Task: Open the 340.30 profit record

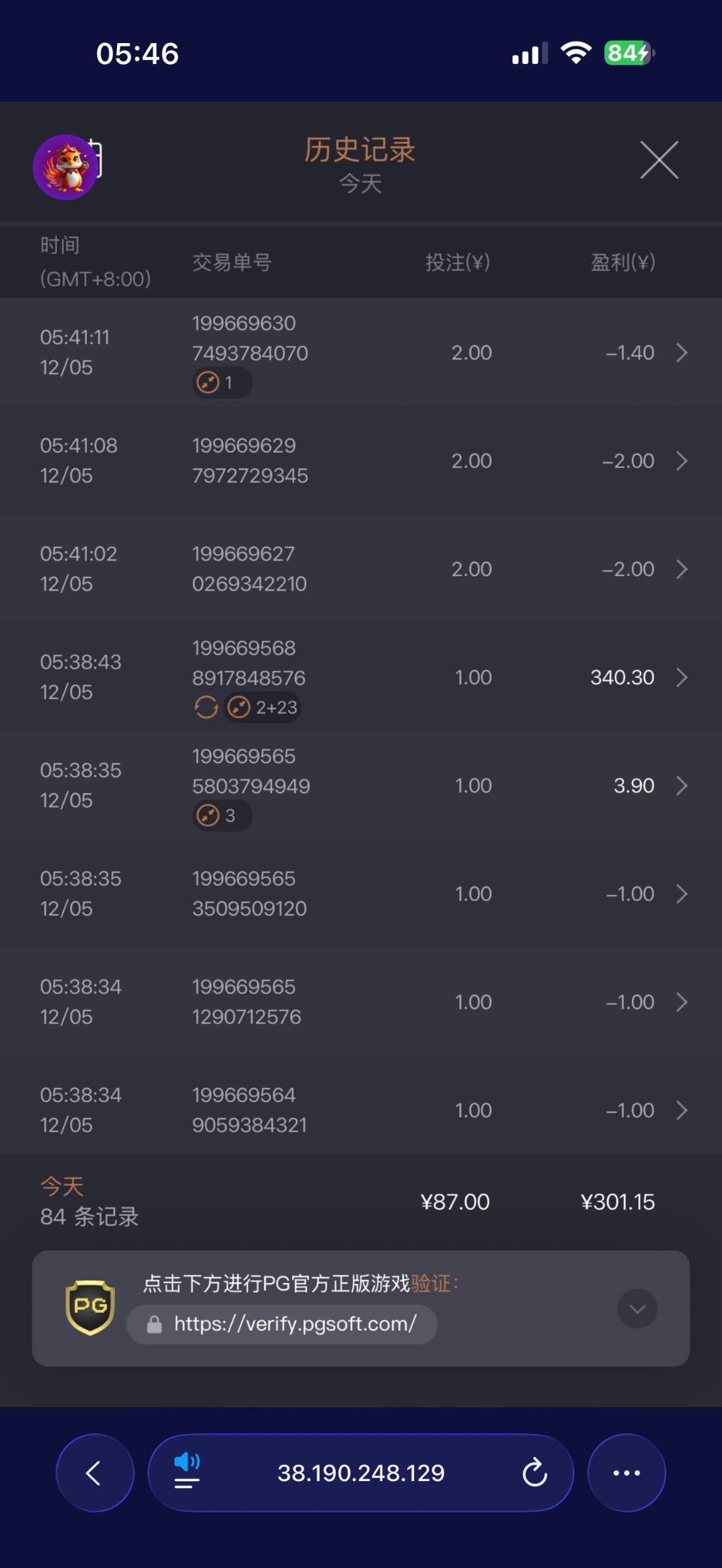Action: pyautogui.click(x=681, y=678)
